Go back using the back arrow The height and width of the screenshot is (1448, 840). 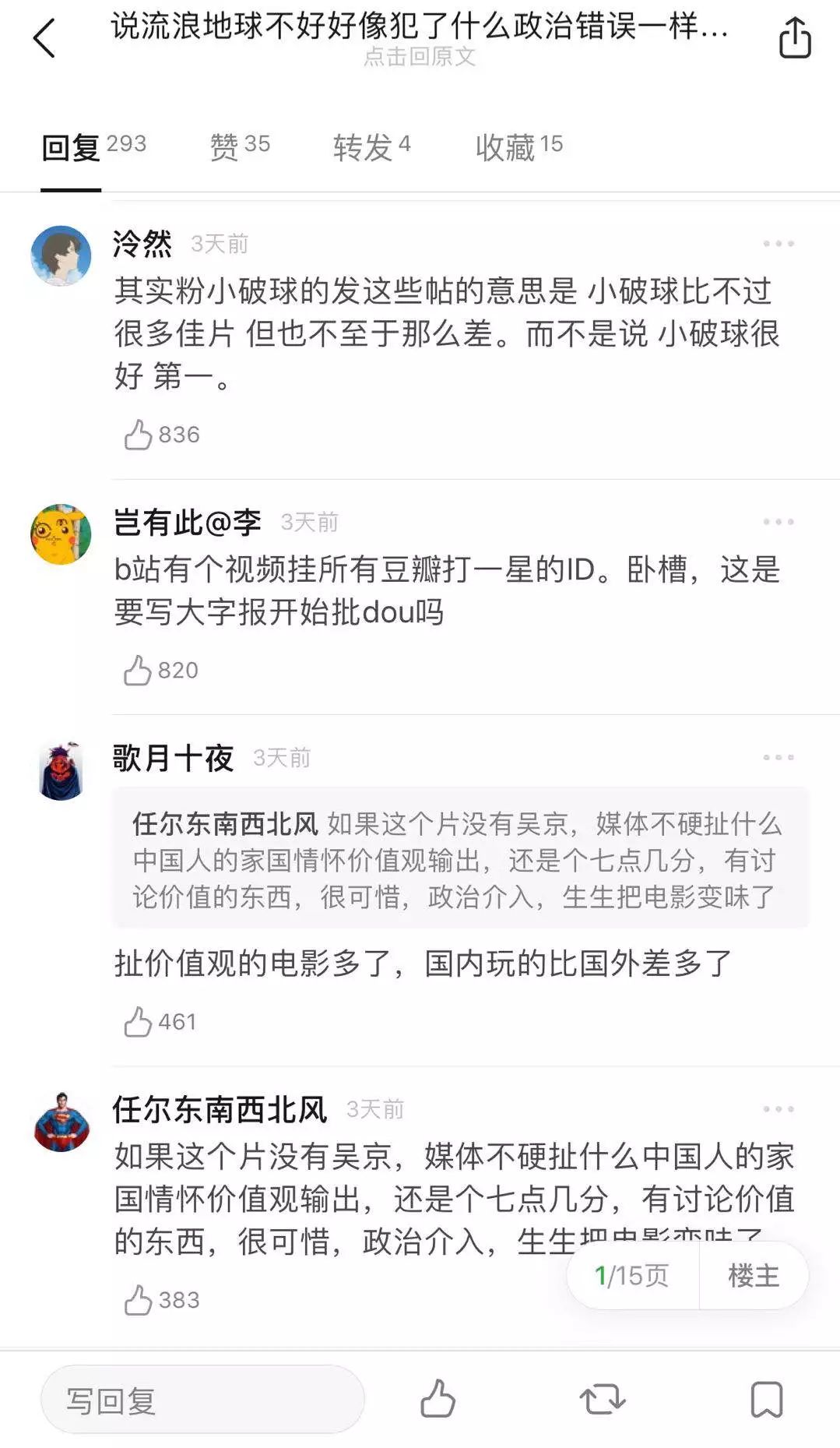(44, 38)
